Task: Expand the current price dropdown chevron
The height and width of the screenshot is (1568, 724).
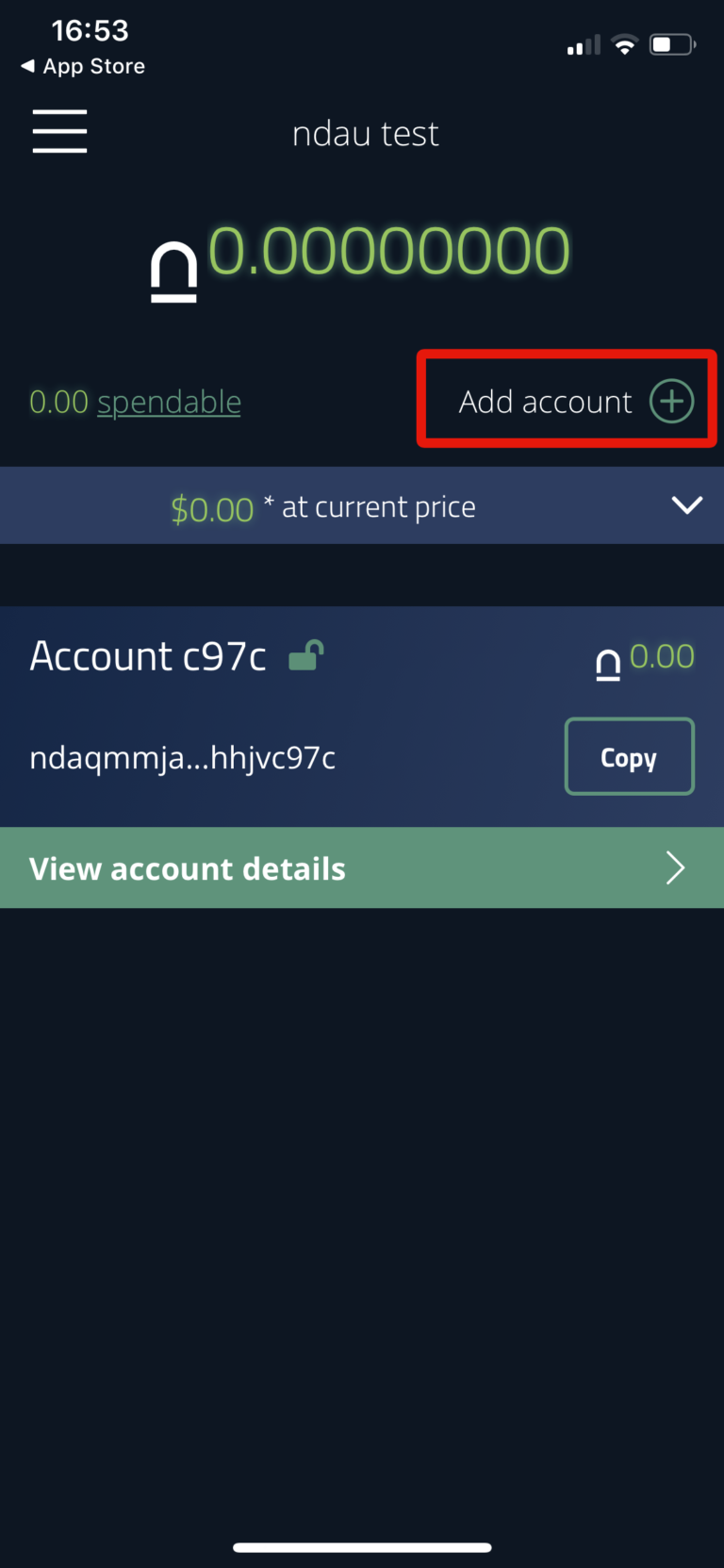Action: pos(687,505)
